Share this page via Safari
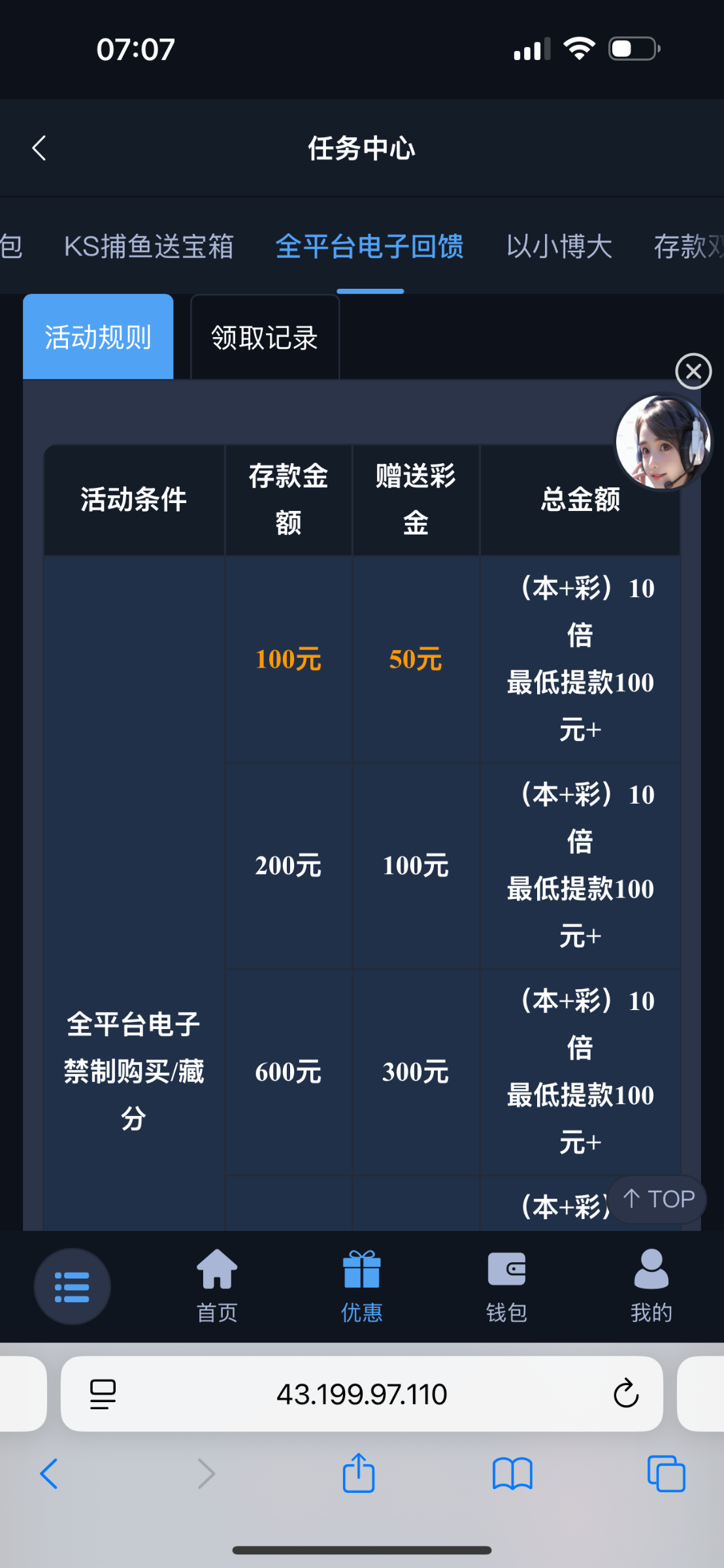Image resolution: width=724 pixels, height=1568 pixels. pos(359,1474)
